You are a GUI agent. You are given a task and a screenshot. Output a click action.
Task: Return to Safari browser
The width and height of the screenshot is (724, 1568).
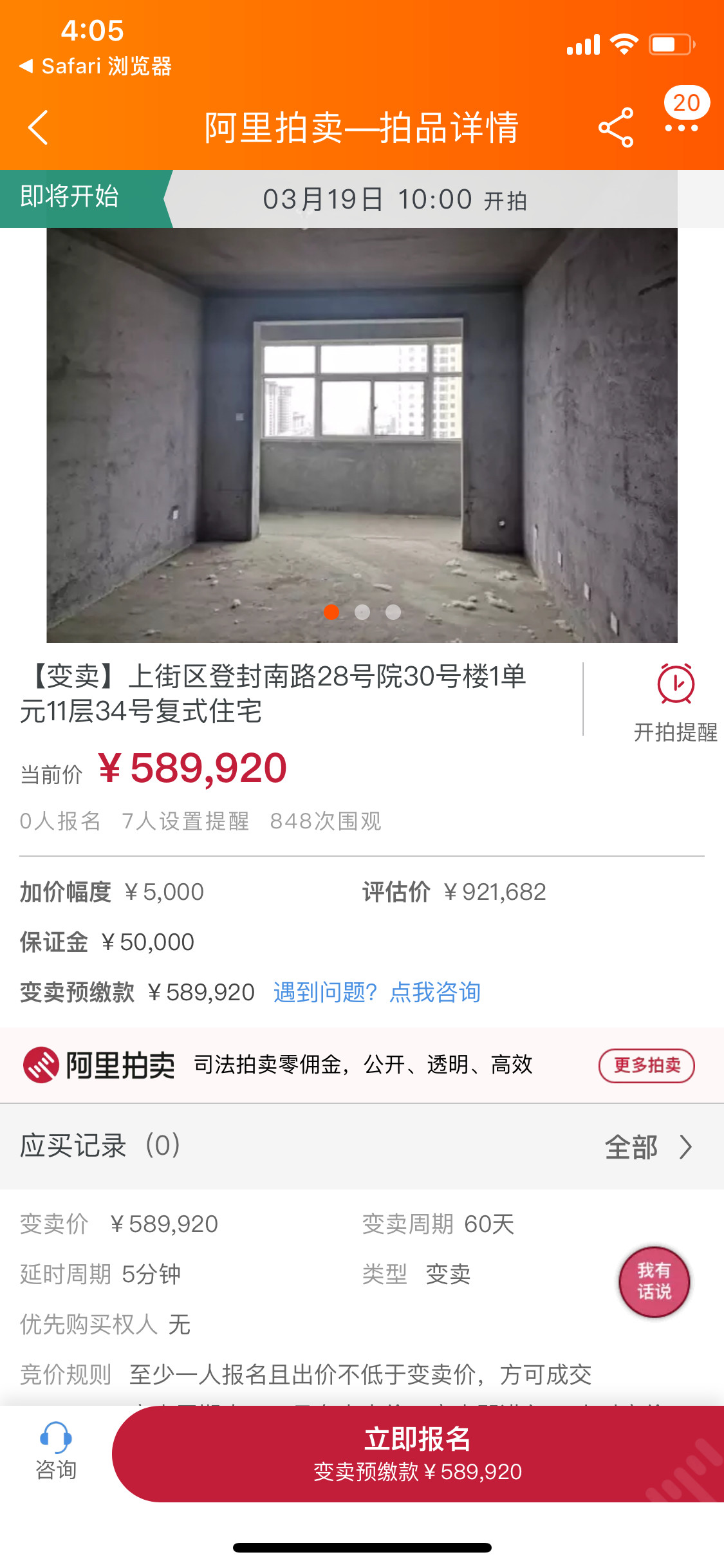pos(97,66)
